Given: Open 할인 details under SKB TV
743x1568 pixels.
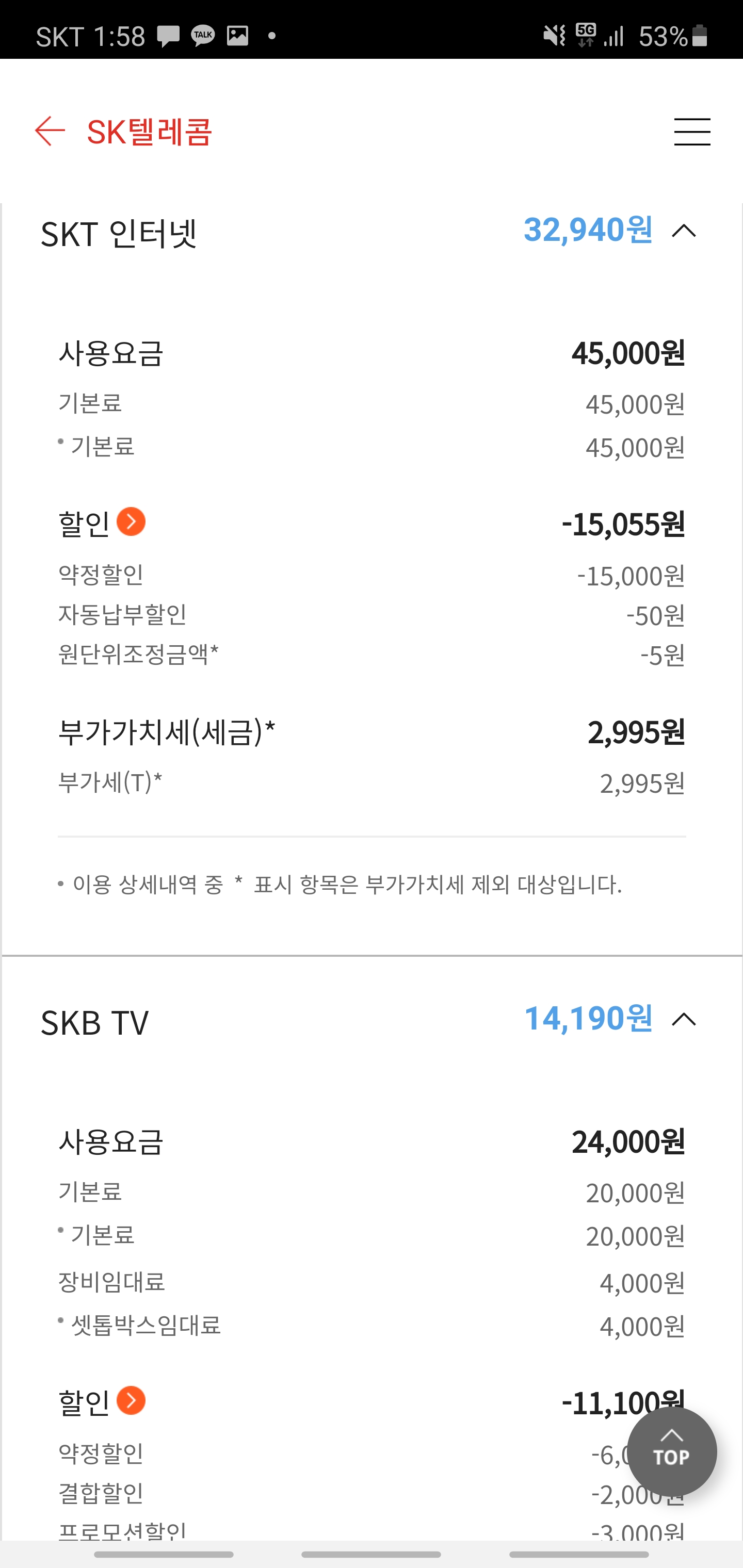Looking at the screenshot, I should coord(131,1400).
